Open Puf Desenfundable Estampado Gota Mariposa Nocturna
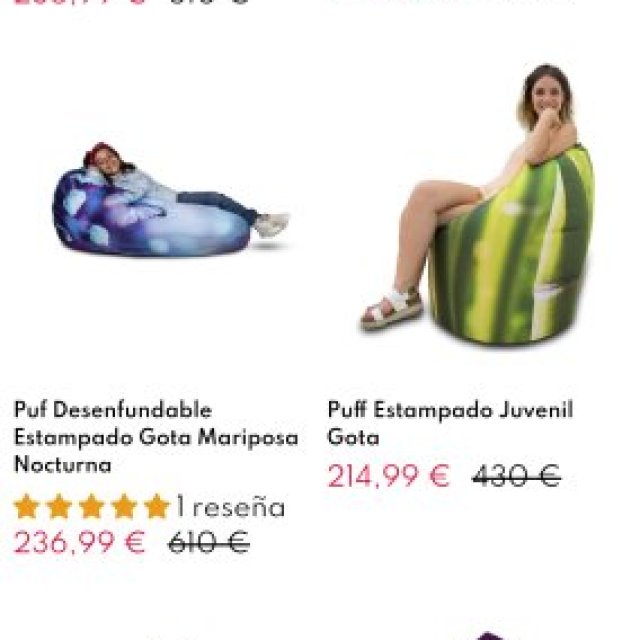Image resolution: width=640 pixels, height=640 pixels. click(155, 437)
